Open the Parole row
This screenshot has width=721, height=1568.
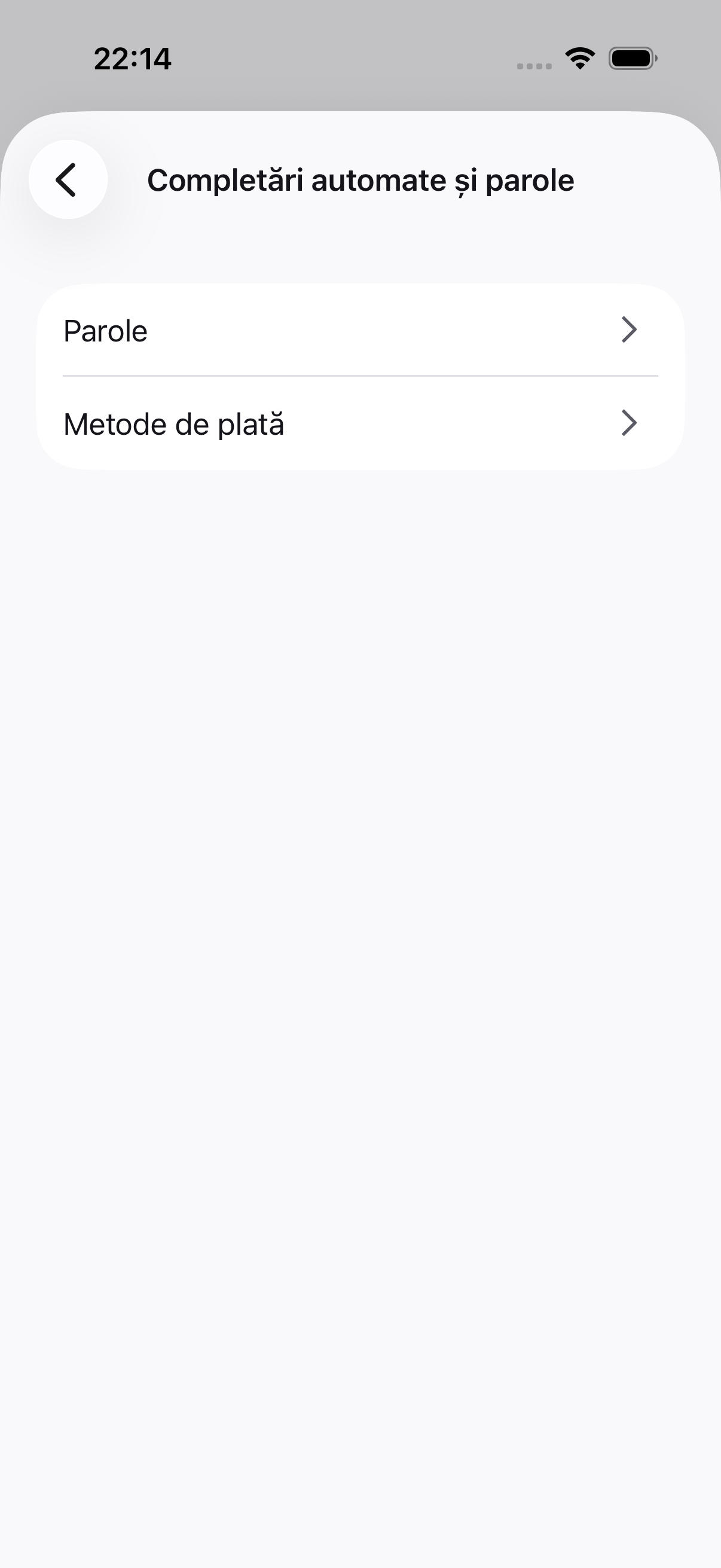click(x=359, y=331)
